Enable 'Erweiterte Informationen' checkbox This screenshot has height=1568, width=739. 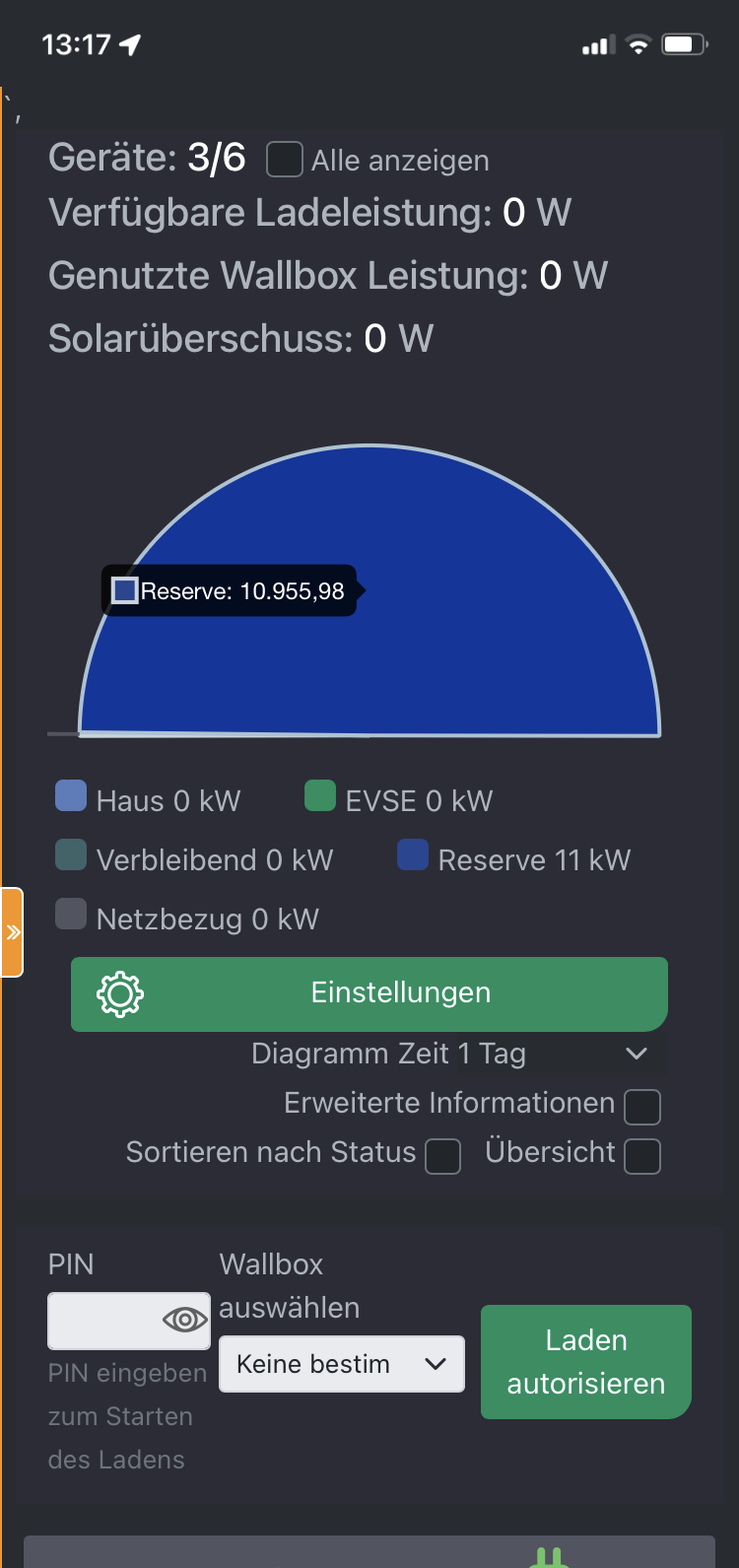click(642, 1107)
